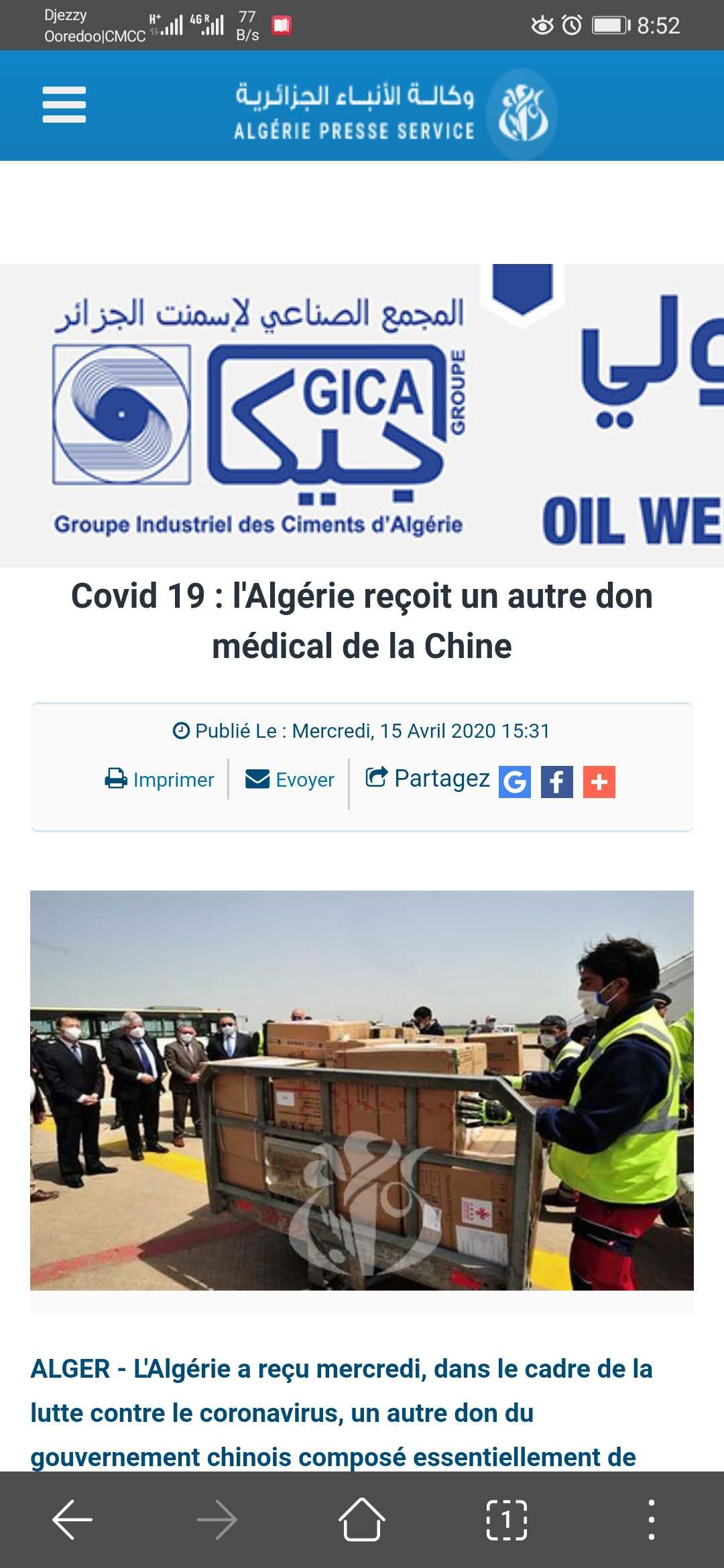Print the article with Imprimer
This screenshot has width=724, height=1568.
click(x=160, y=779)
